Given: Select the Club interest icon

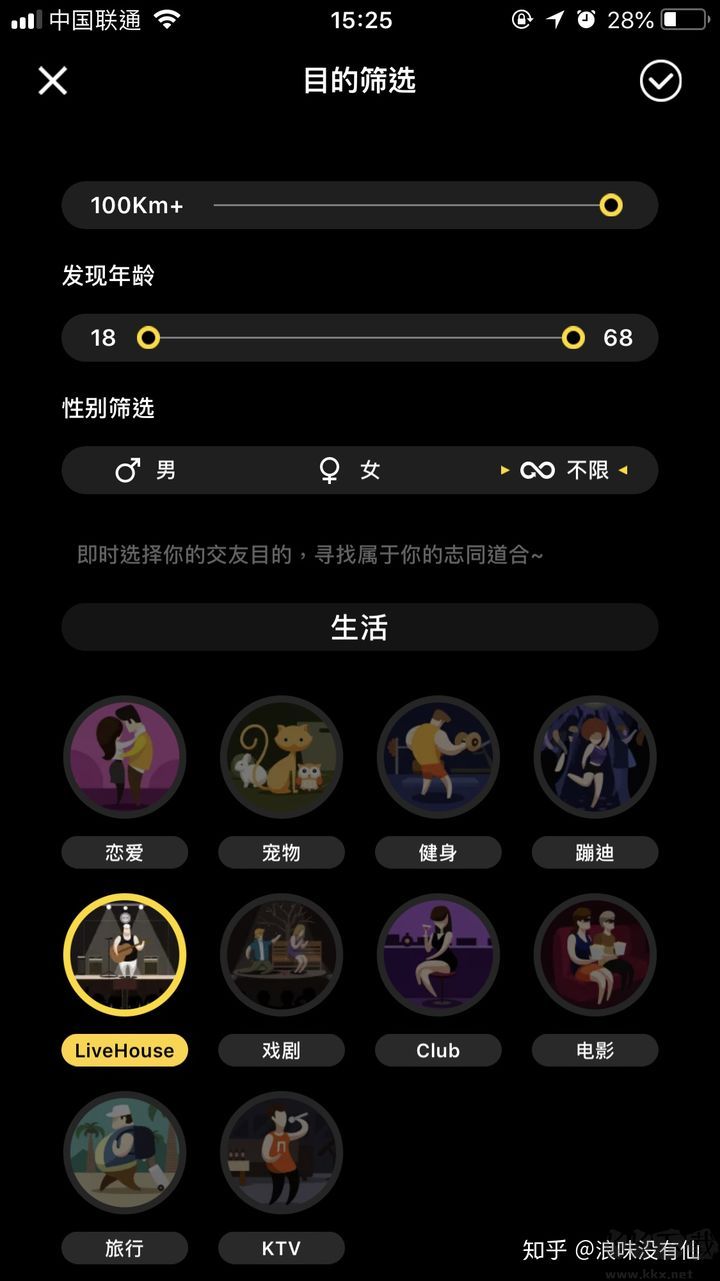Looking at the screenshot, I should click(x=438, y=954).
